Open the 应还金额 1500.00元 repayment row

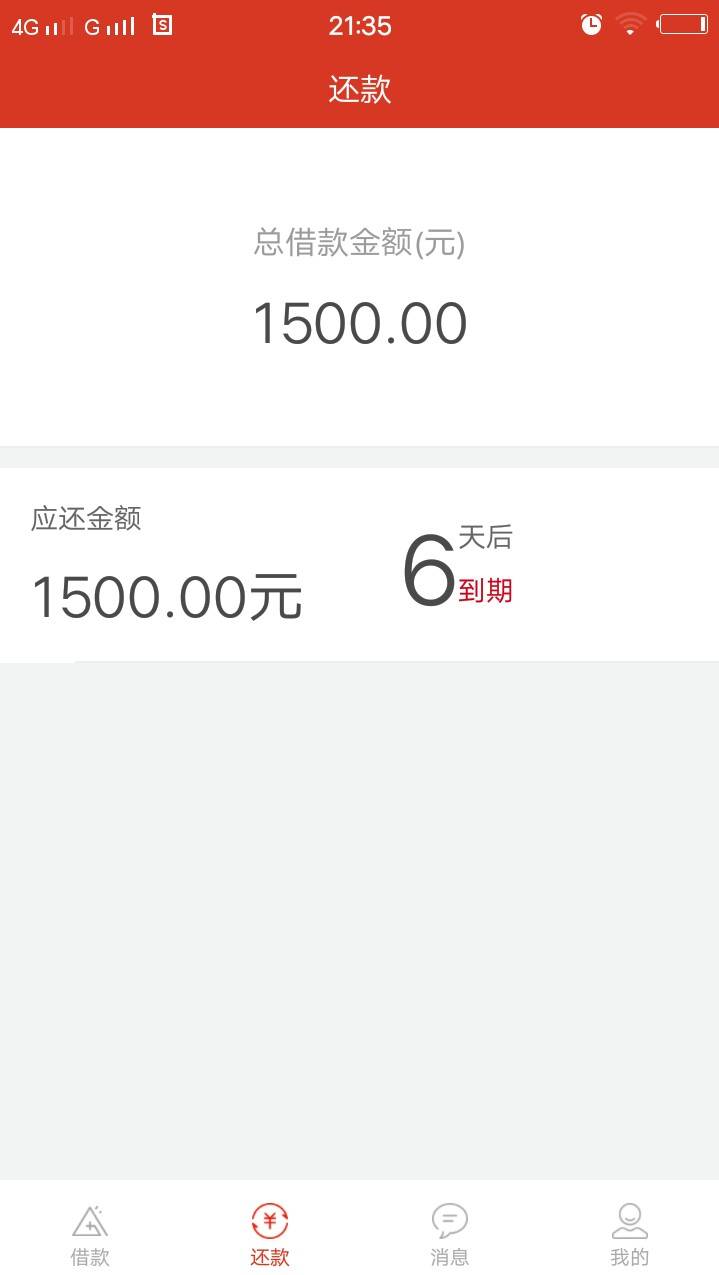[x=359, y=565]
